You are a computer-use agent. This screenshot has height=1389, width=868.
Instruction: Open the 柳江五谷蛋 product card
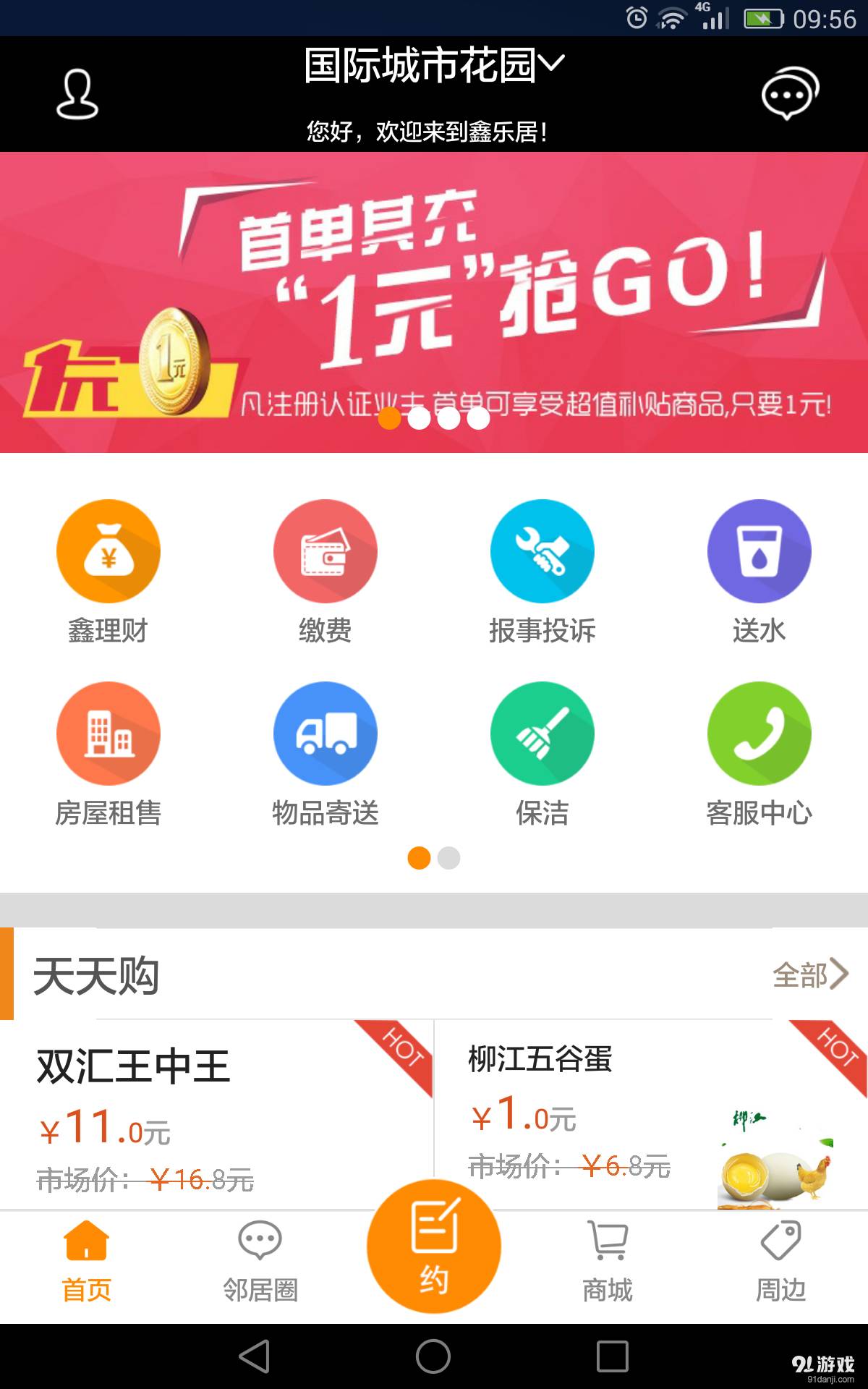[650, 1114]
